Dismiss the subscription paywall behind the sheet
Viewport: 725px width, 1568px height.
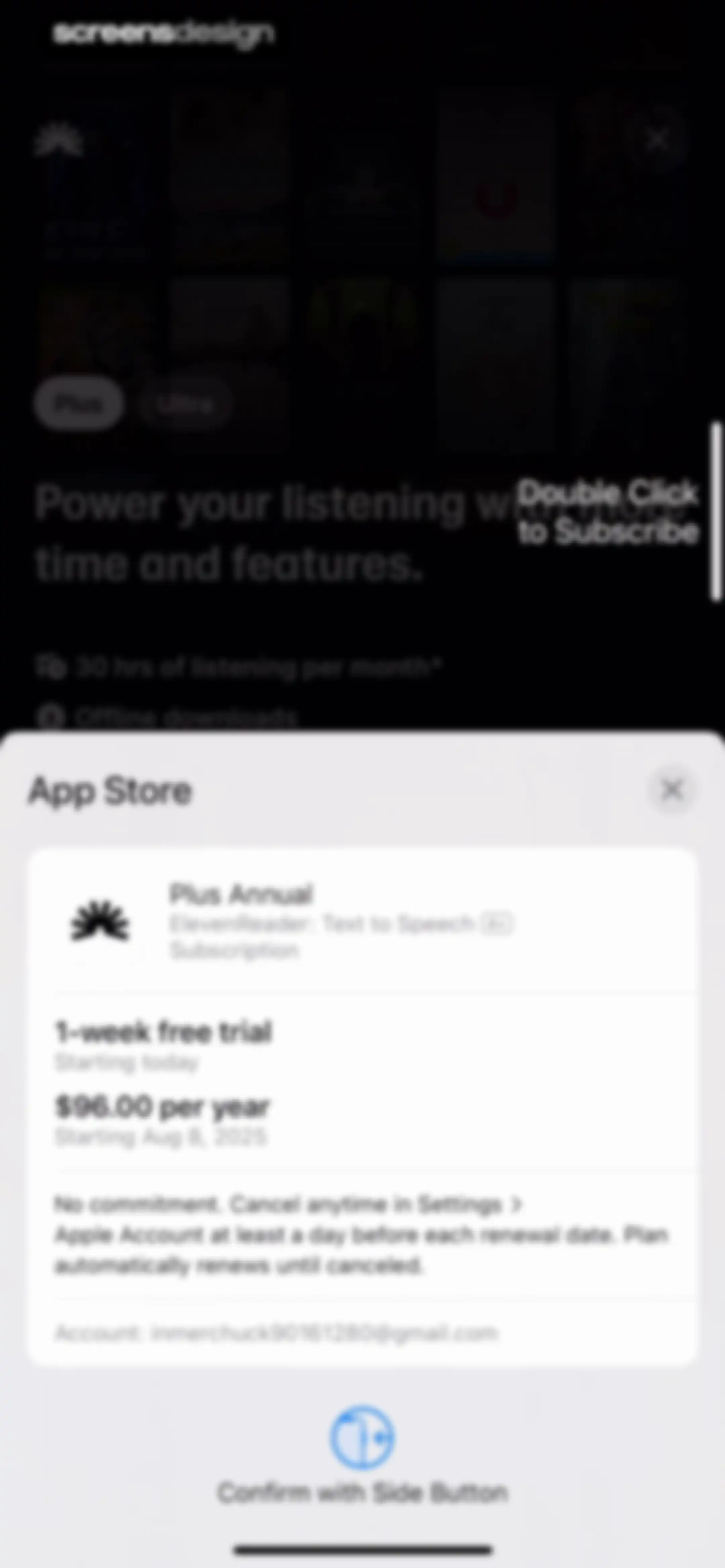tap(658, 140)
